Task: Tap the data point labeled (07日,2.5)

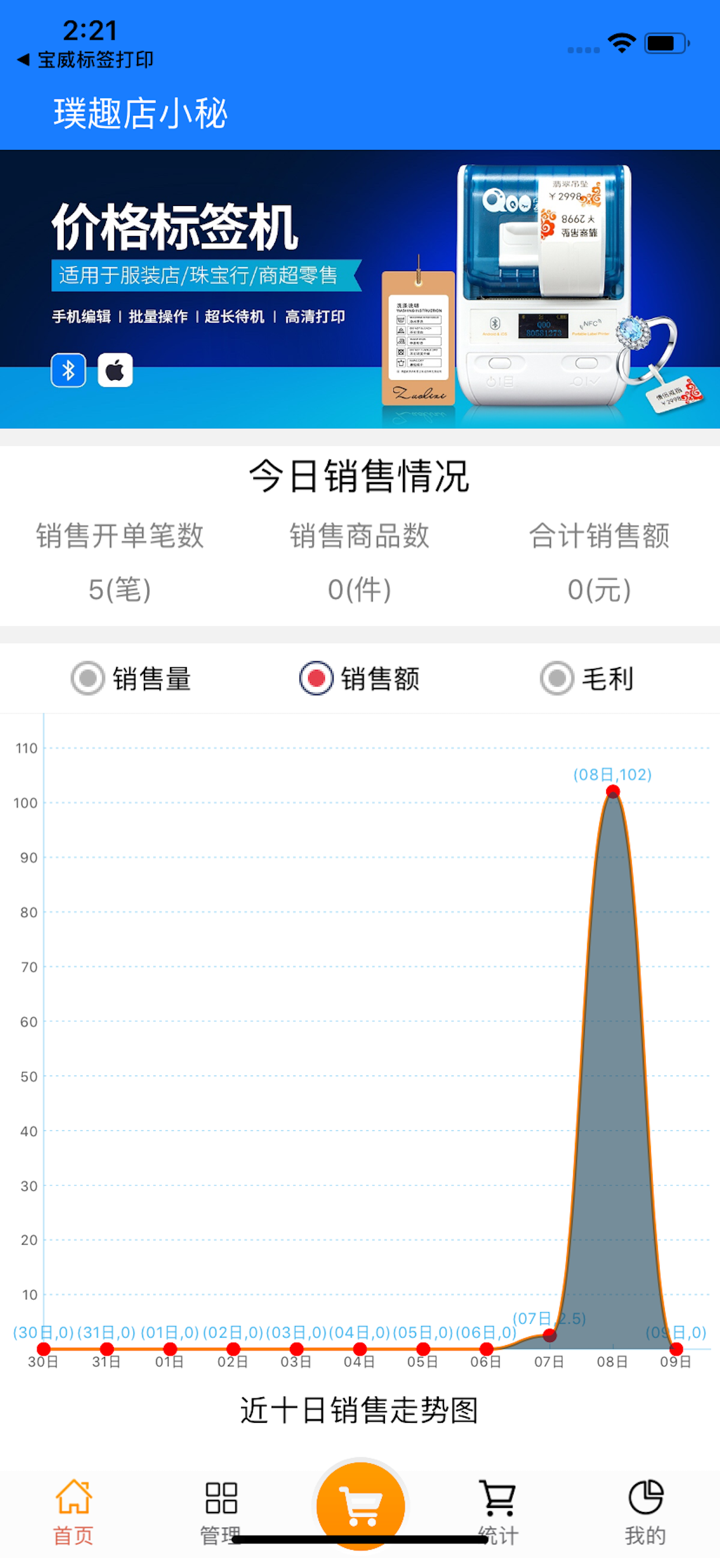Action: coord(549,1334)
